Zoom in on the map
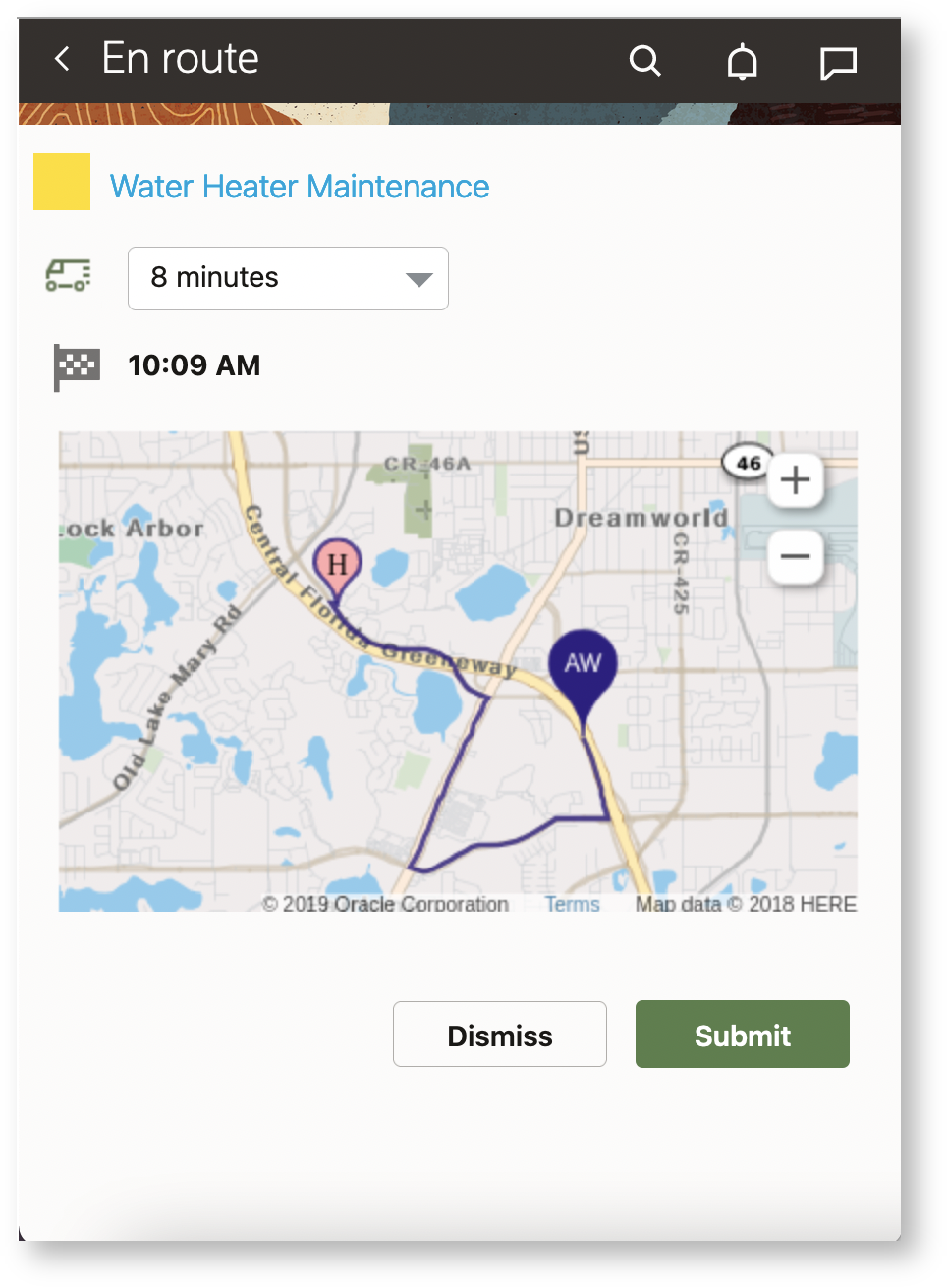Image resolution: width=948 pixels, height=1288 pixels. pyautogui.click(x=795, y=480)
